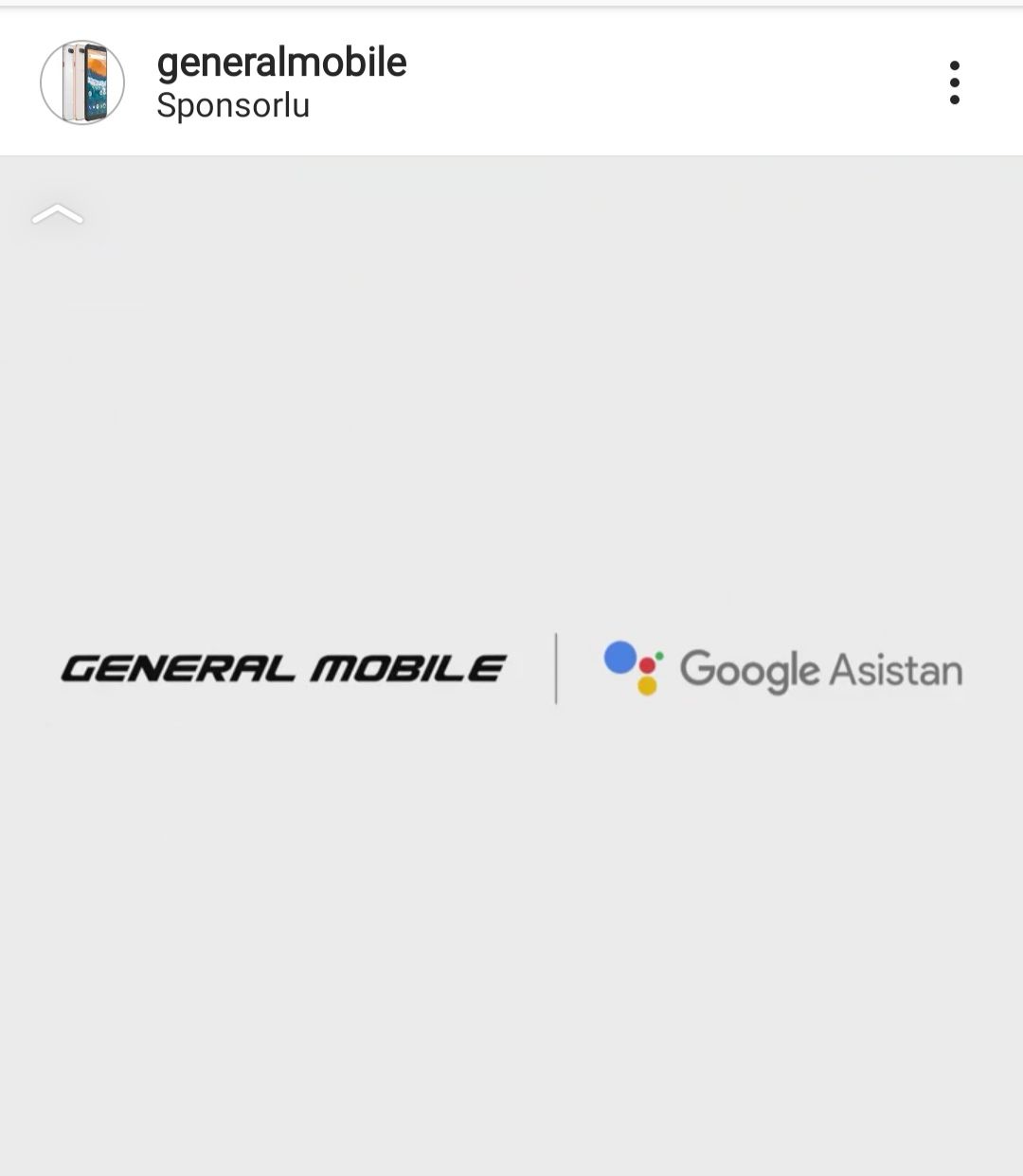Viewport: 1023px width, 1176px height.
Task: Open the generalmobile account name
Action: click(281, 63)
